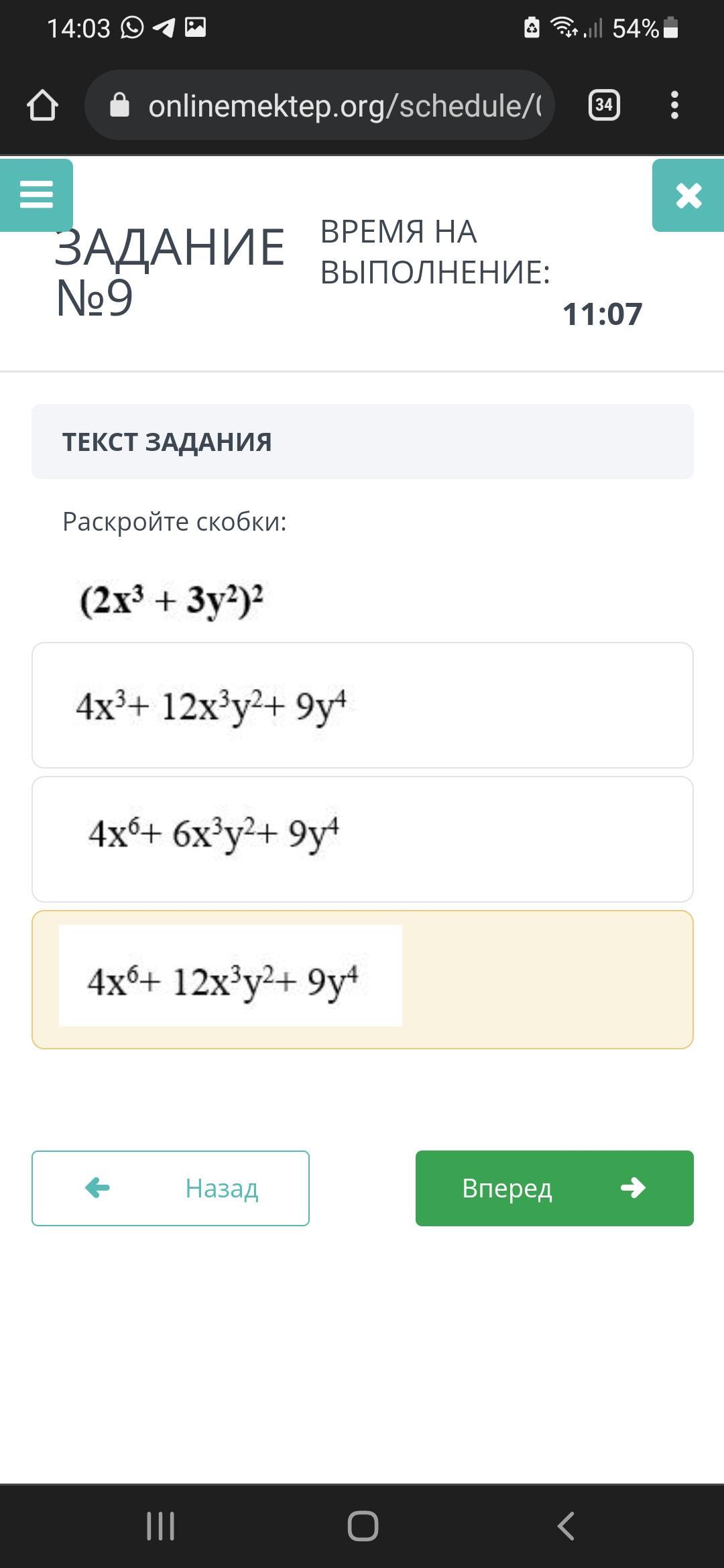
Task: Open the tab switcher showing 34
Action: (x=604, y=105)
